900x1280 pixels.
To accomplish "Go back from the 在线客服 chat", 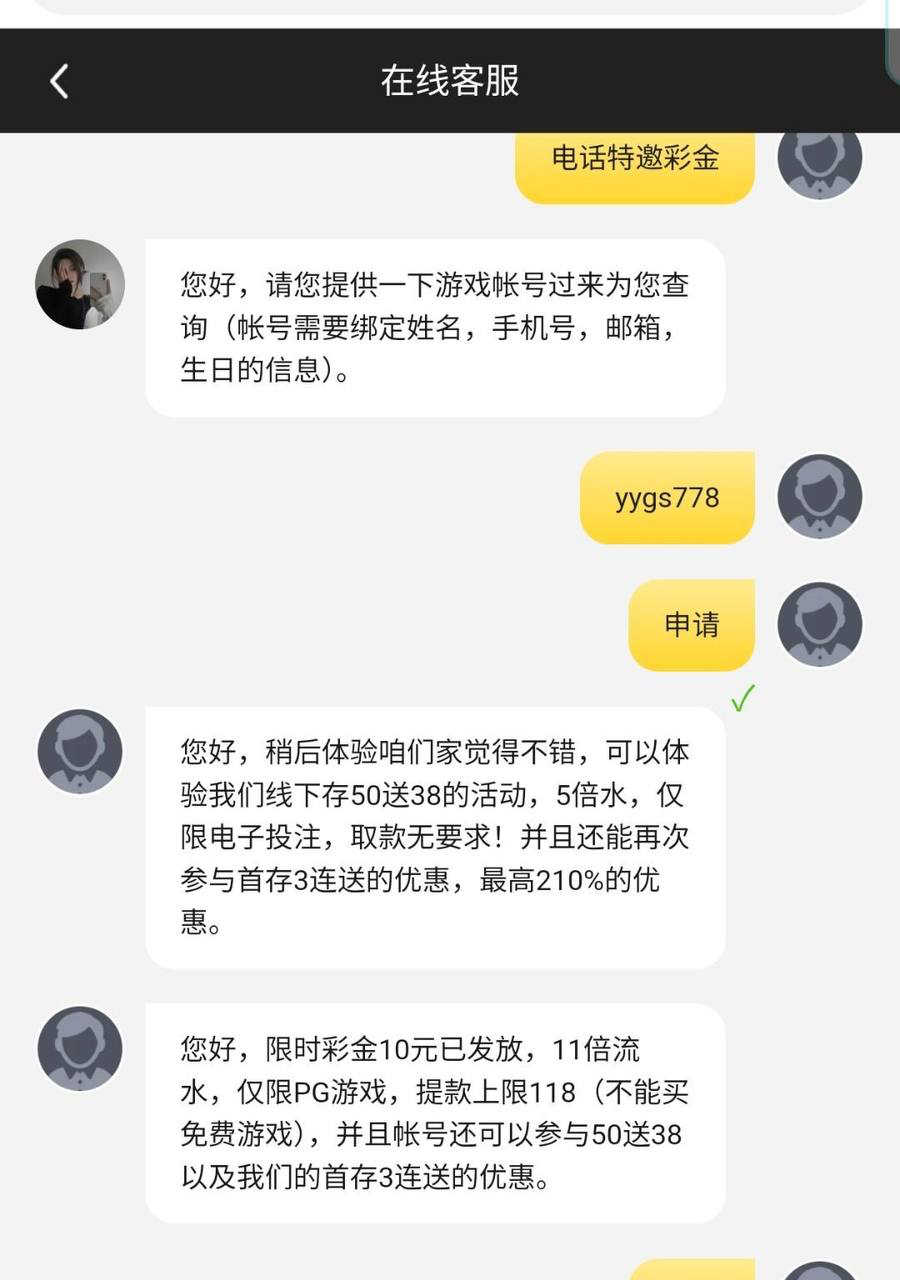I will point(59,81).
